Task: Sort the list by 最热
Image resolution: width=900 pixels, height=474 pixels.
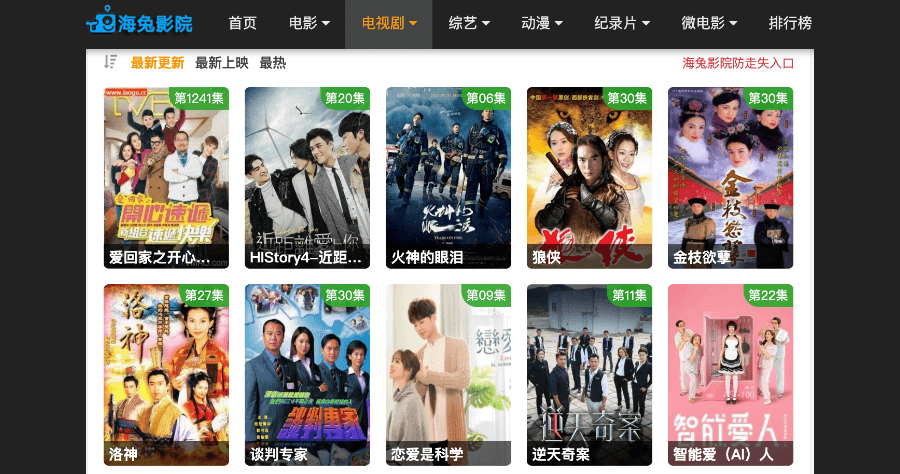Action: [x=272, y=63]
